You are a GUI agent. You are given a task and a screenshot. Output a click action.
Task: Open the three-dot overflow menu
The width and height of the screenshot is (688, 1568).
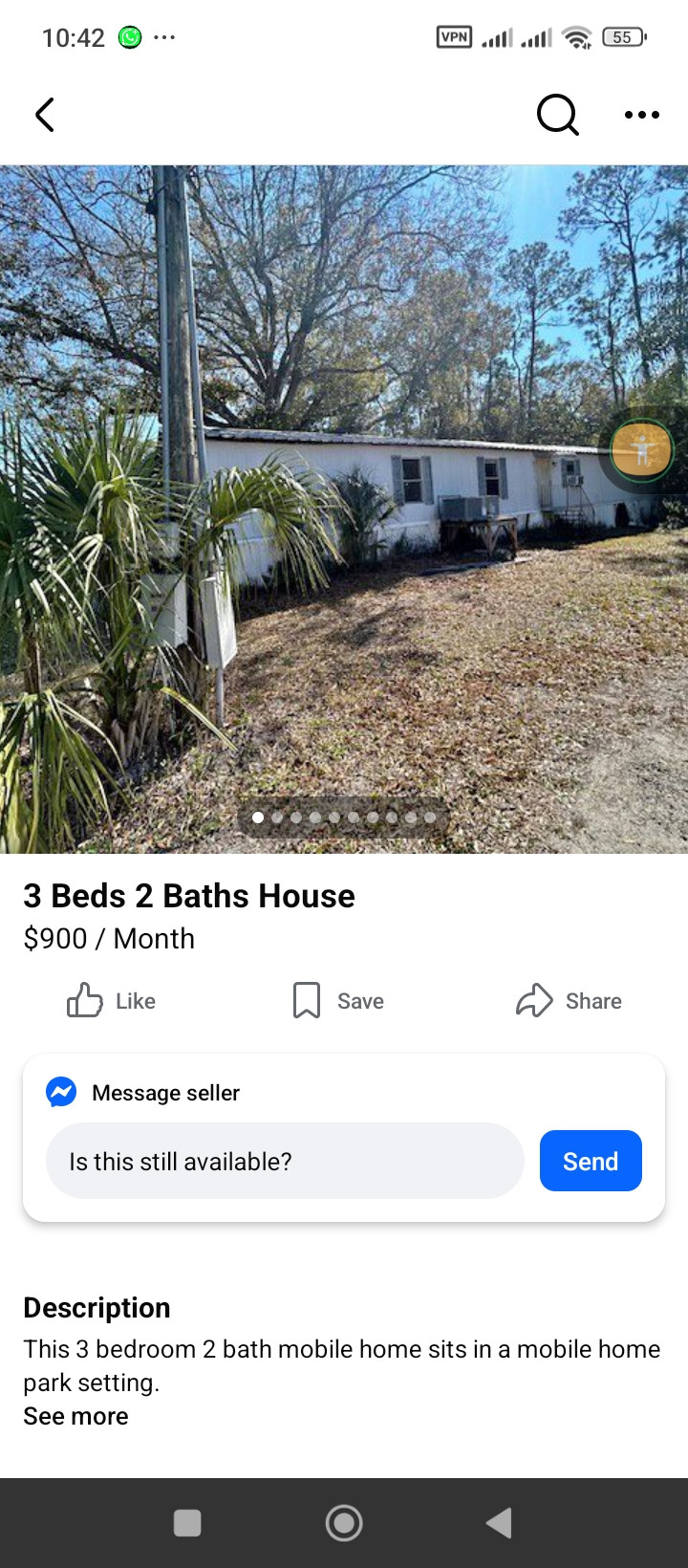click(x=641, y=115)
